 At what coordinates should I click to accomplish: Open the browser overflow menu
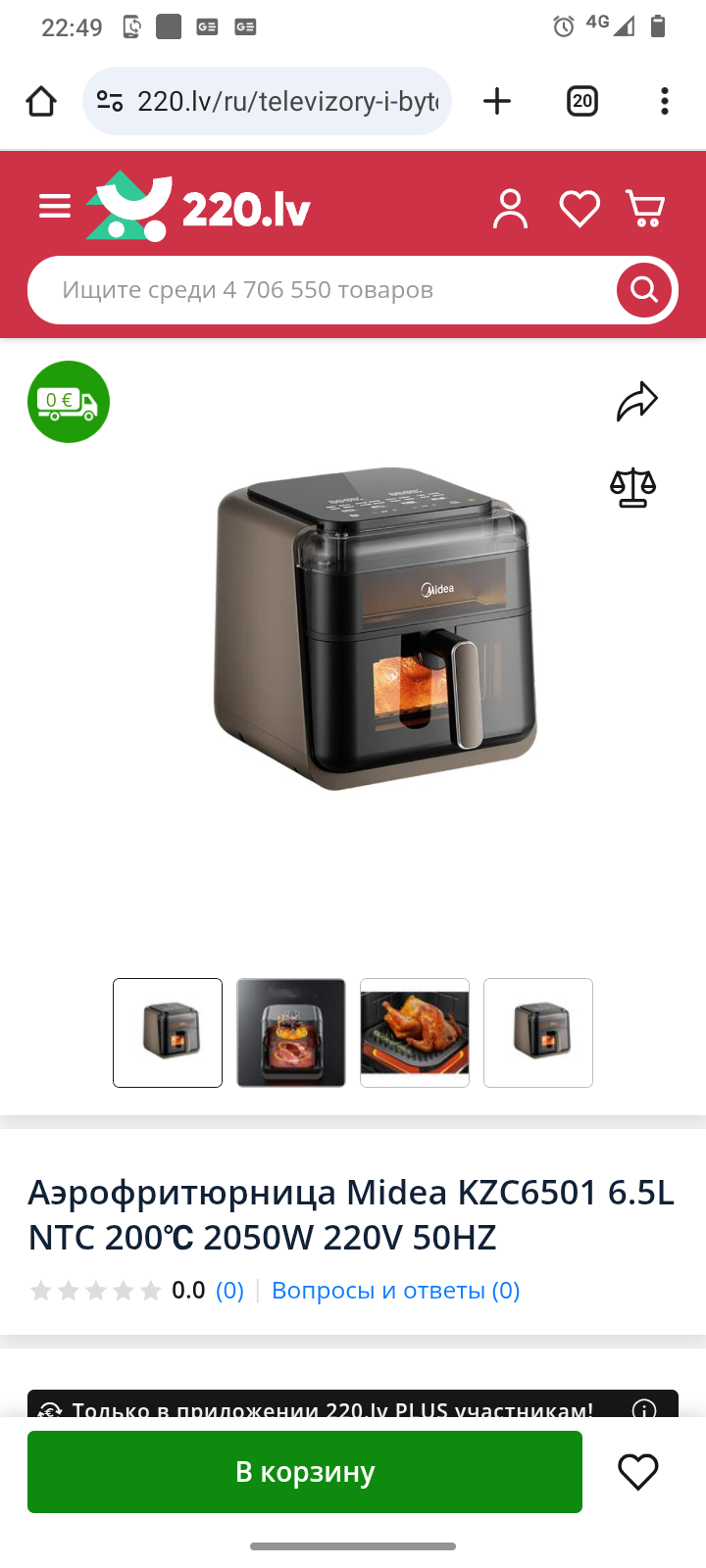click(x=665, y=101)
